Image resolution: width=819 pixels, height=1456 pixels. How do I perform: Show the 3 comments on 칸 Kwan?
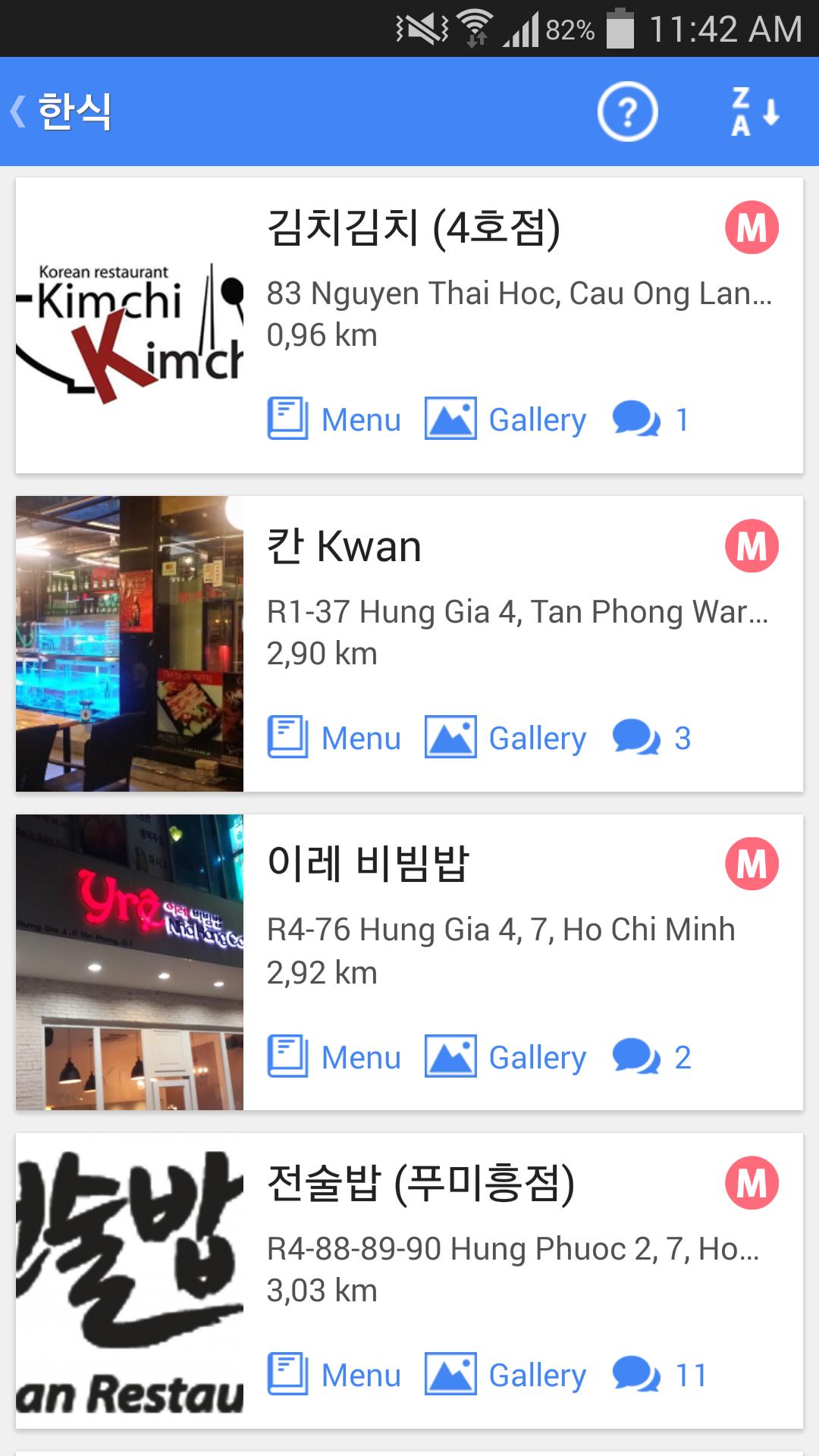(x=652, y=738)
